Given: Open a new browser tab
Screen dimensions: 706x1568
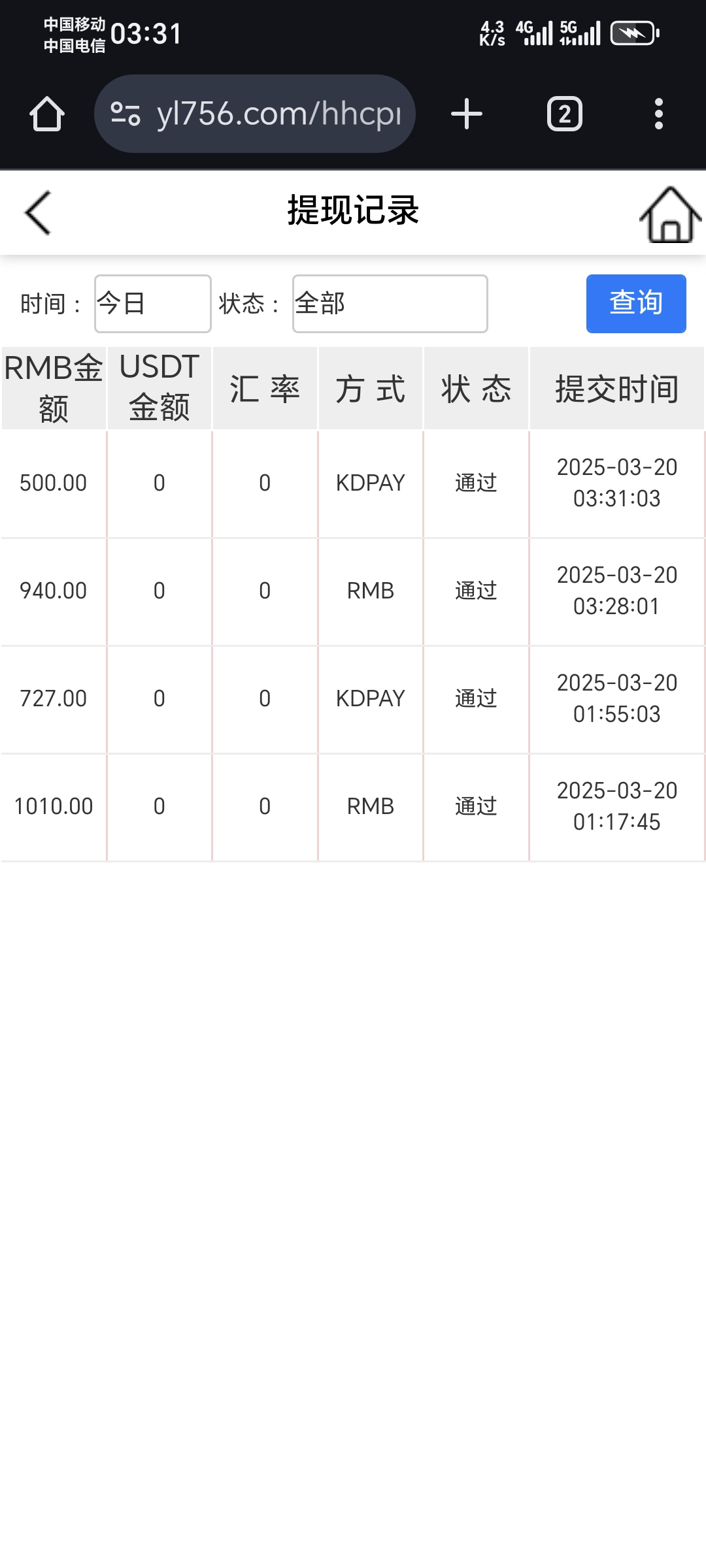Looking at the screenshot, I should [467, 114].
